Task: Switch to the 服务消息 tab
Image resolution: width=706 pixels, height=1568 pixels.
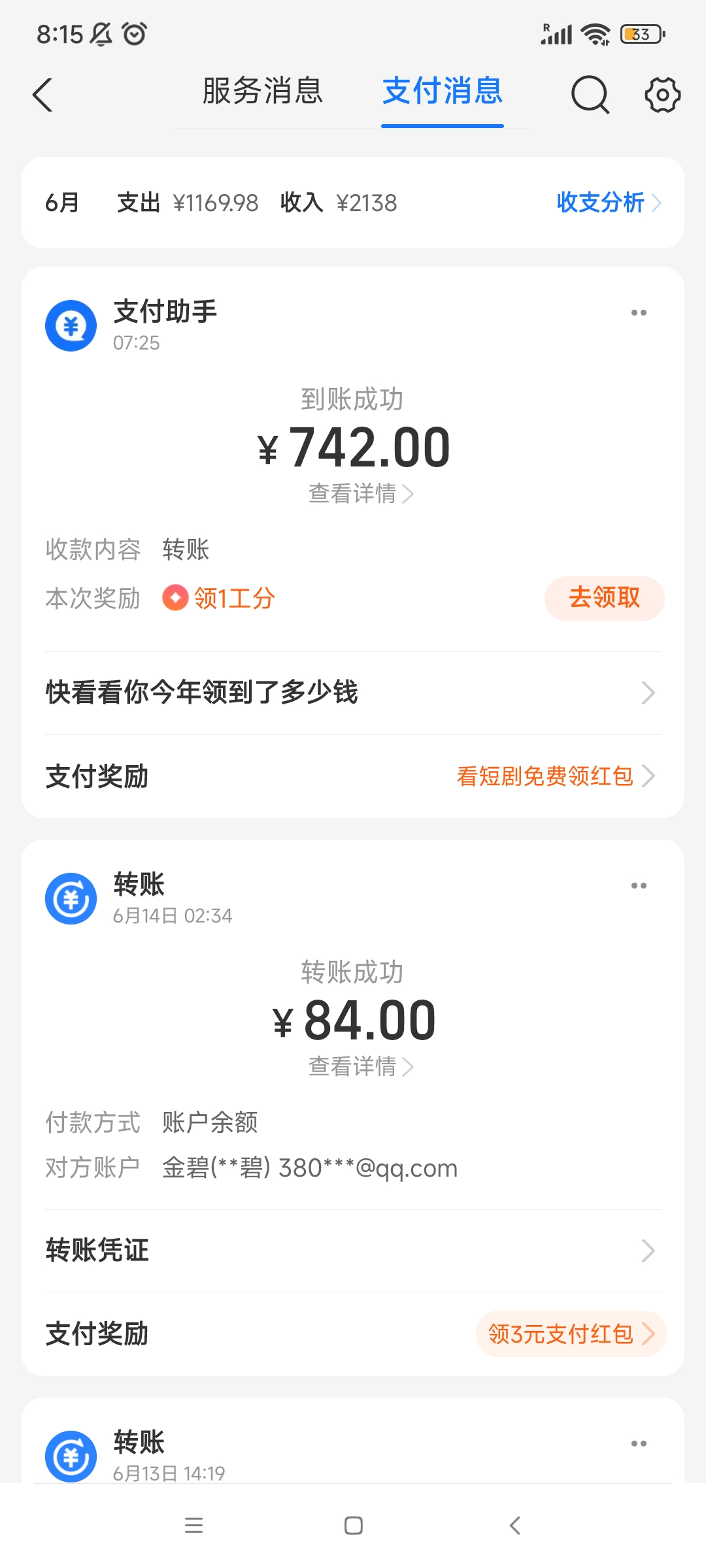Action: [x=263, y=91]
